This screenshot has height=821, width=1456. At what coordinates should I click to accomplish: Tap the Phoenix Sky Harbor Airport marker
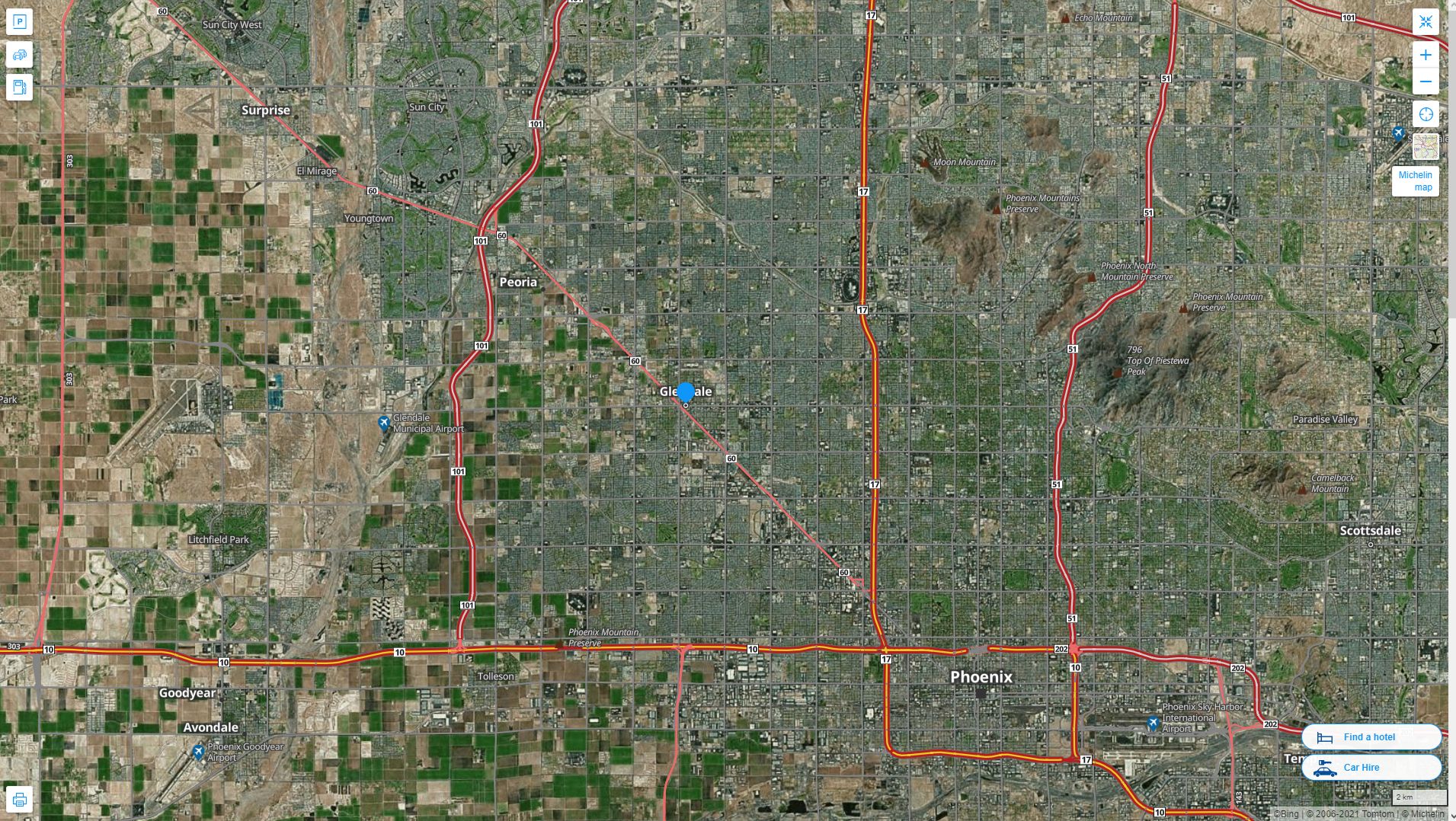(1154, 724)
